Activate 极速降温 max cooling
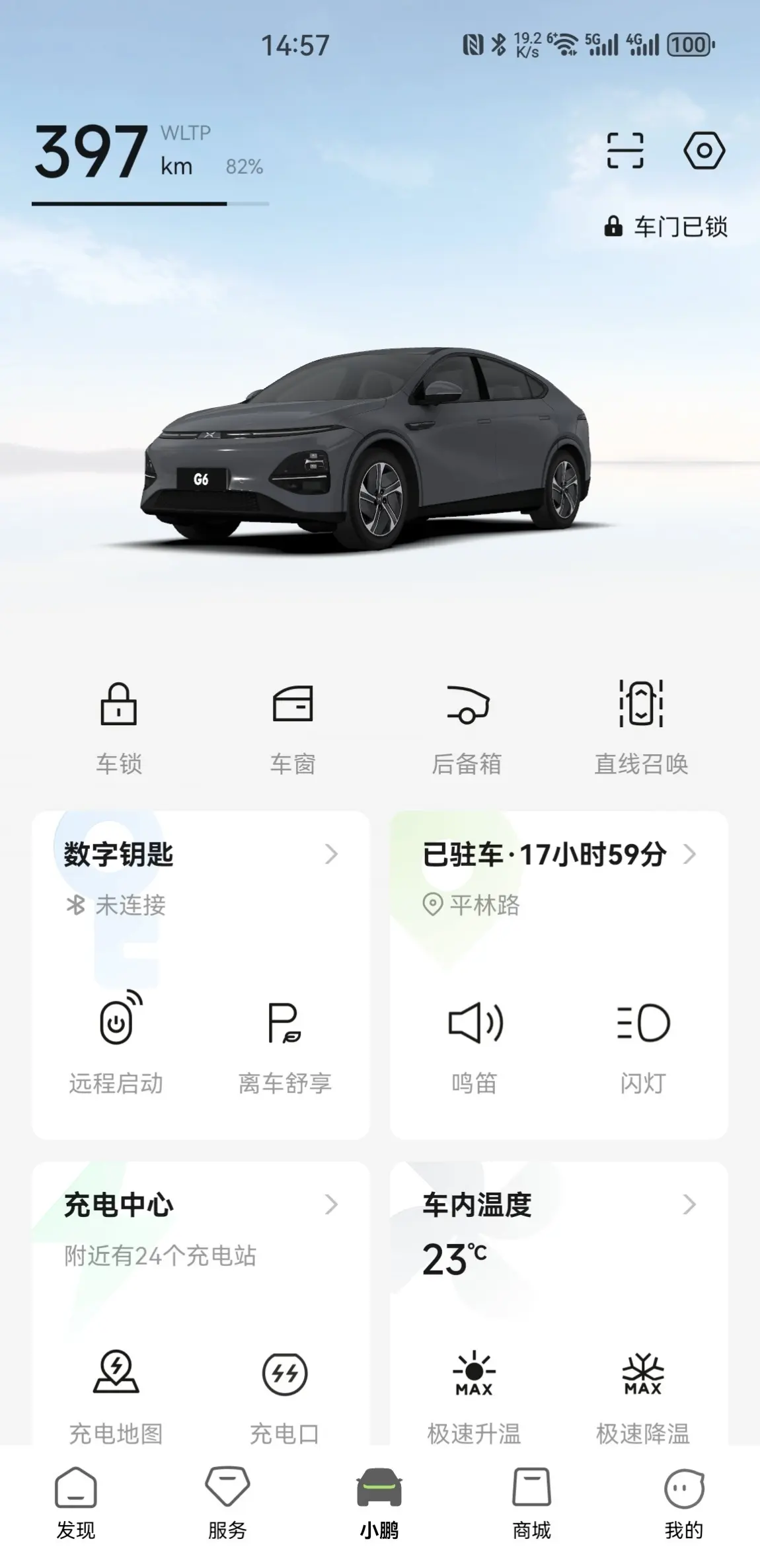The image size is (760, 1568). point(643,1395)
